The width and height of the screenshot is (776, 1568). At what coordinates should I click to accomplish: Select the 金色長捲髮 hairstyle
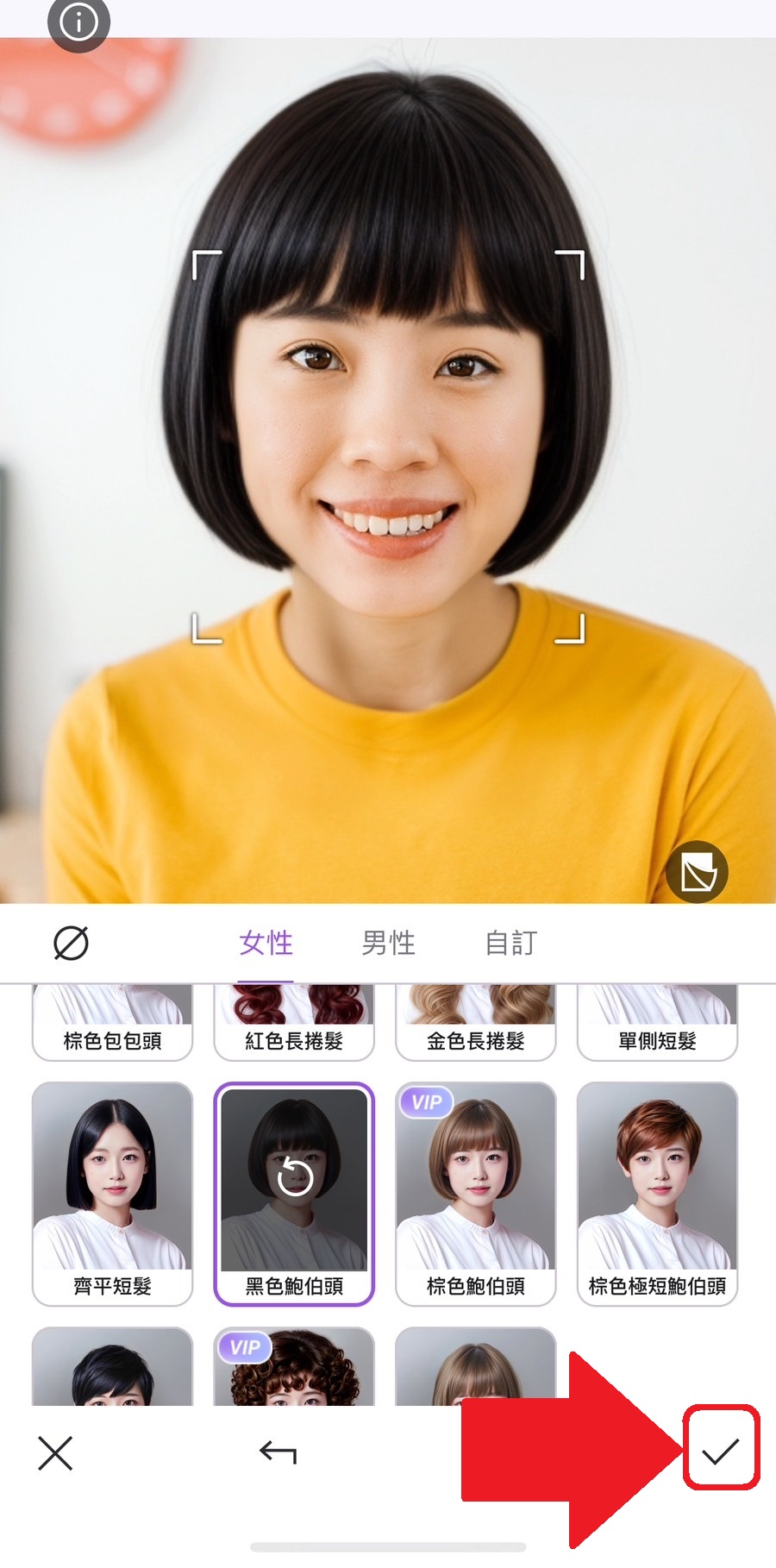click(x=476, y=1026)
